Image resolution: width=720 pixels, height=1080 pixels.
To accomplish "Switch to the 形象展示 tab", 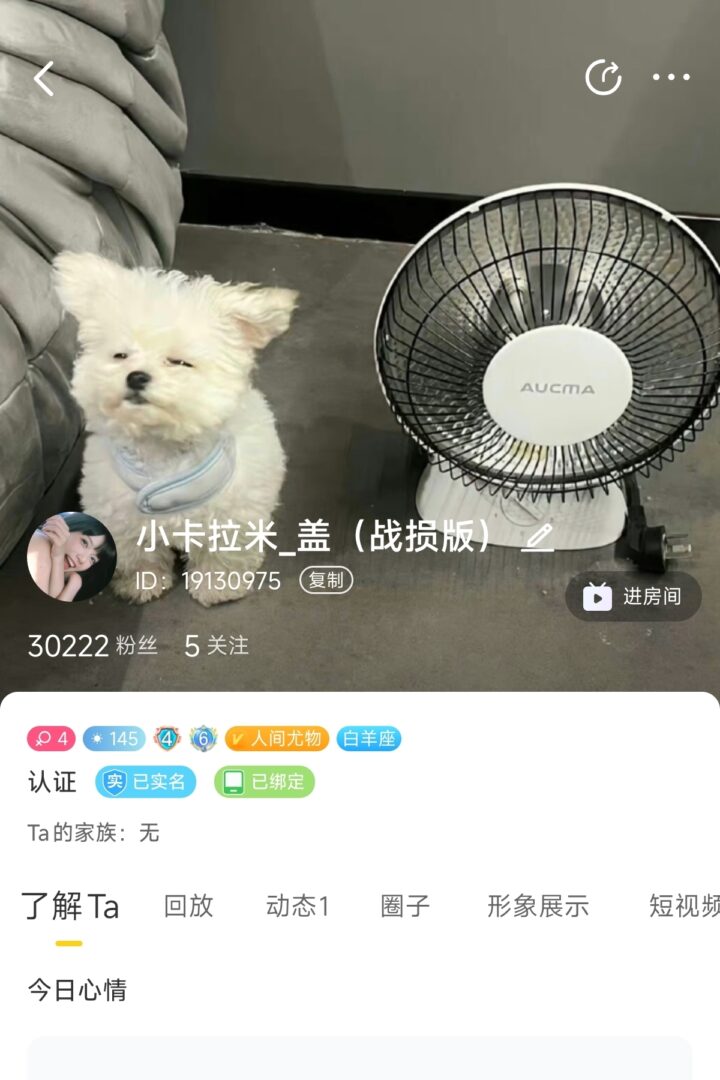I will pos(538,906).
